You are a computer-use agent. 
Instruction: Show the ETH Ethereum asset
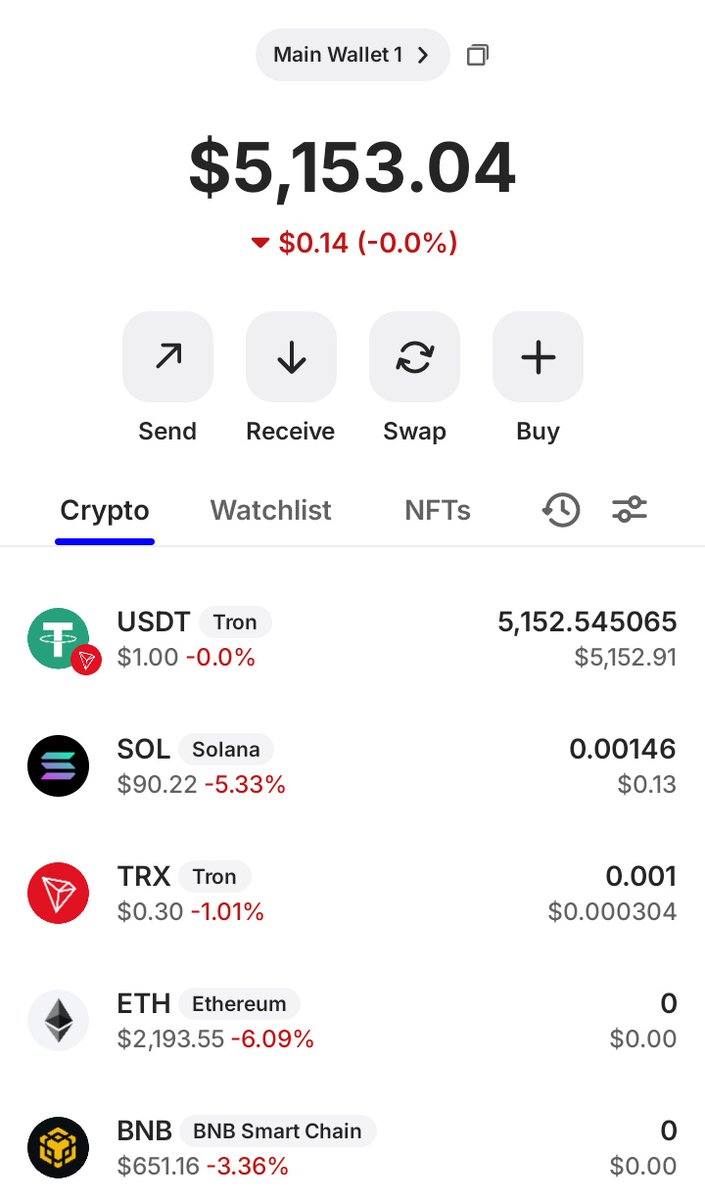(352, 1020)
